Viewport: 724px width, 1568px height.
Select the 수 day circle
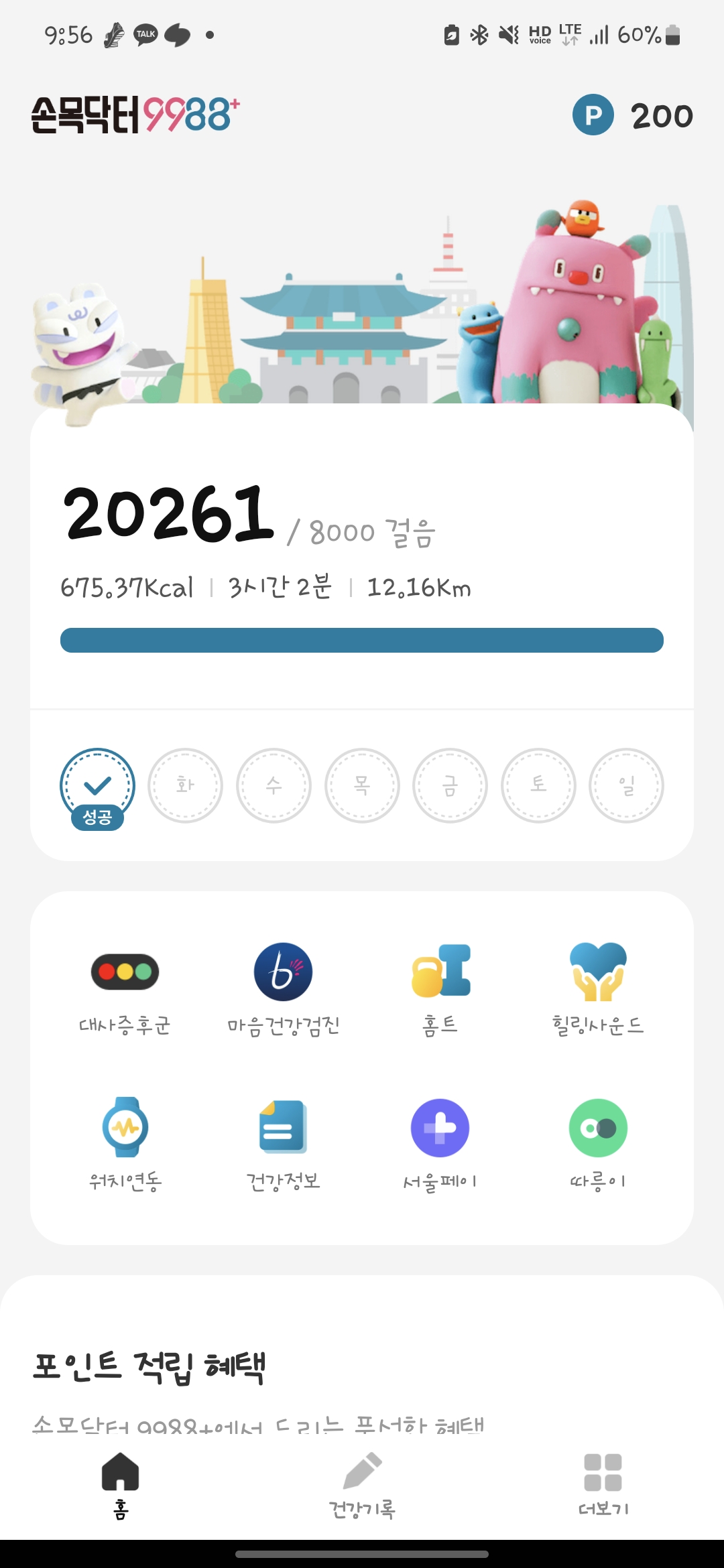[x=274, y=785]
